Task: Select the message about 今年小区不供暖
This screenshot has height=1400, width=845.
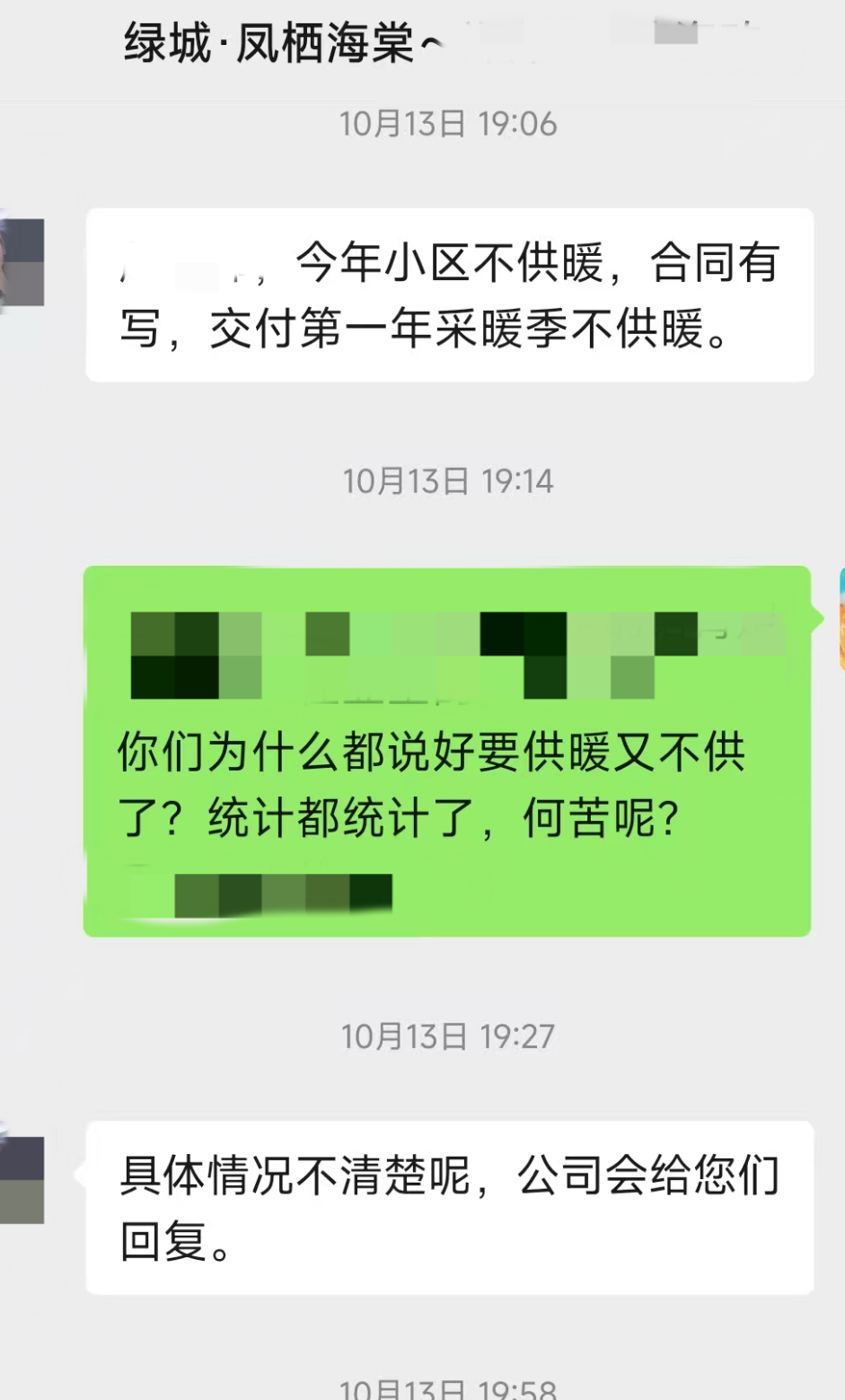Action: [x=449, y=296]
